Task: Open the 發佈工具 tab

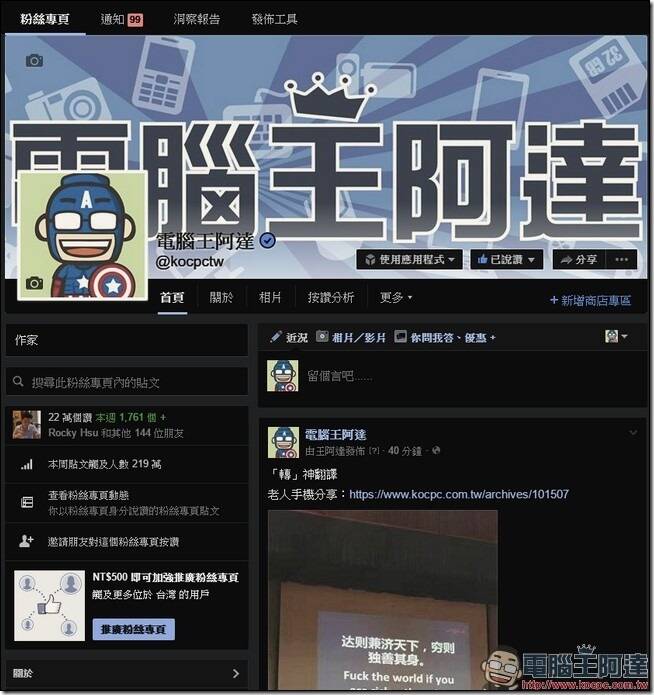Action: (274, 19)
